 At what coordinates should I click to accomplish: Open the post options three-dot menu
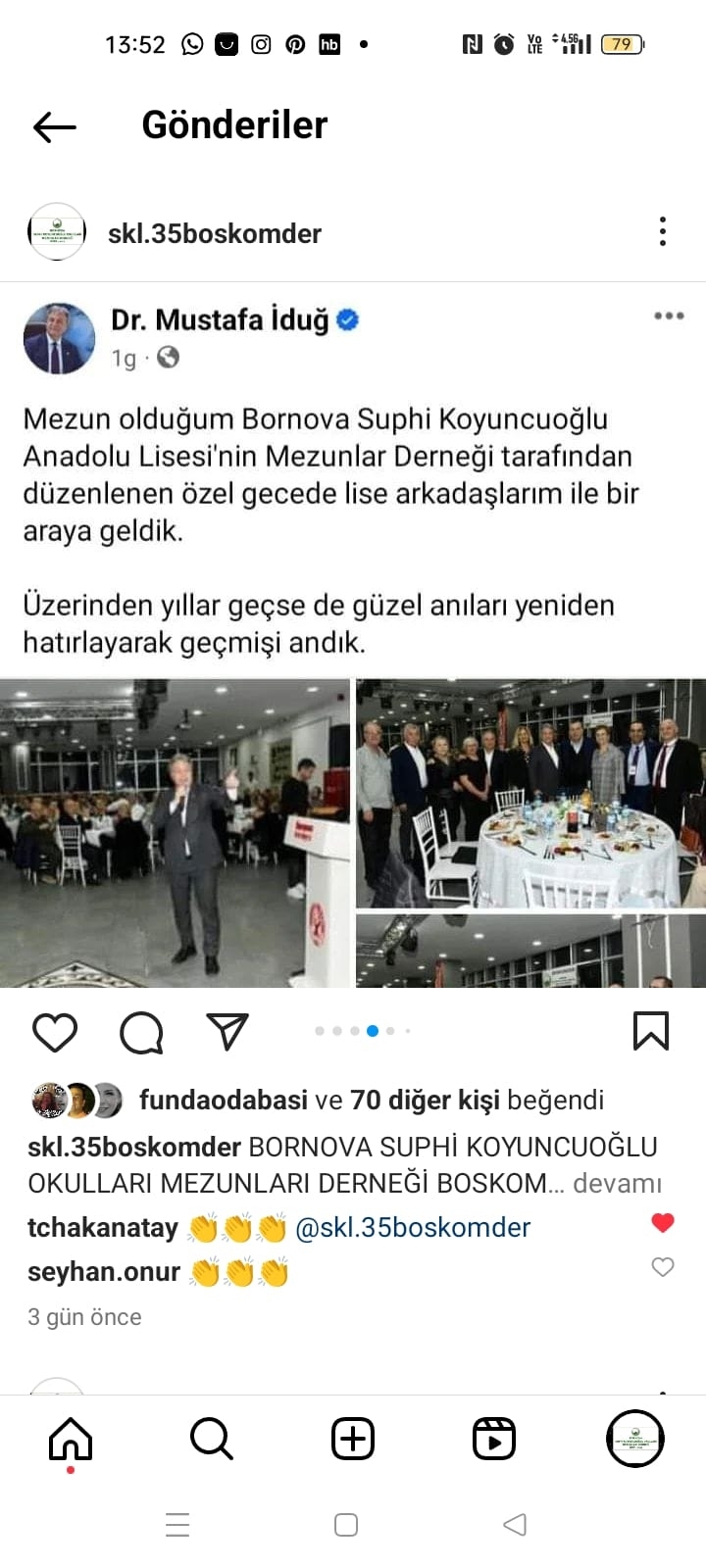(x=663, y=231)
